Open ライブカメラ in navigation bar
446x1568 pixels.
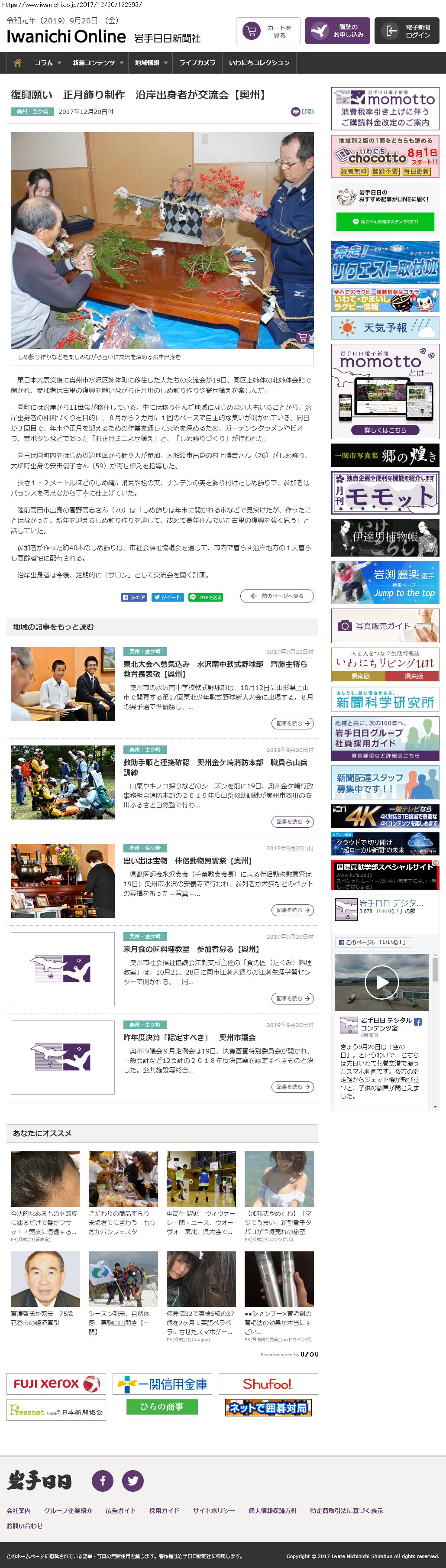[x=197, y=63]
